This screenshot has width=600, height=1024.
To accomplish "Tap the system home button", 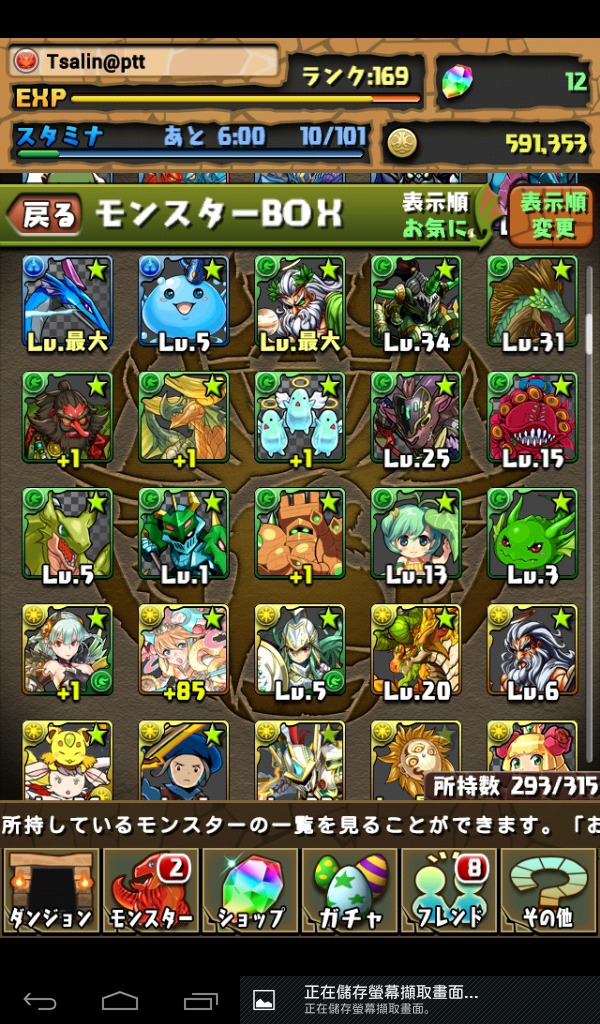I will (120, 1000).
